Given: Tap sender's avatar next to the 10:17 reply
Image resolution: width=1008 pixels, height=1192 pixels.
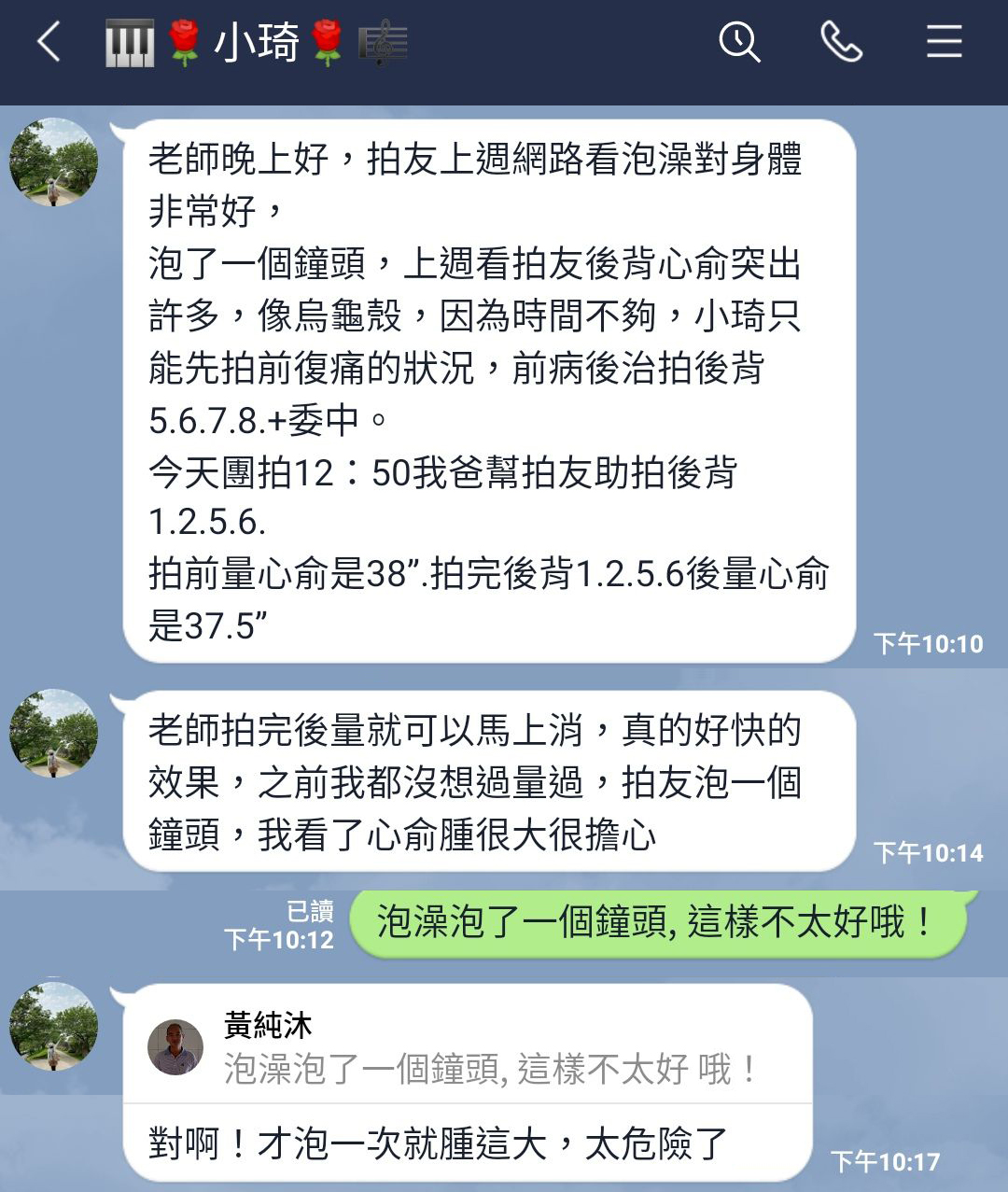Looking at the screenshot, I should (x=54, y=1027).
